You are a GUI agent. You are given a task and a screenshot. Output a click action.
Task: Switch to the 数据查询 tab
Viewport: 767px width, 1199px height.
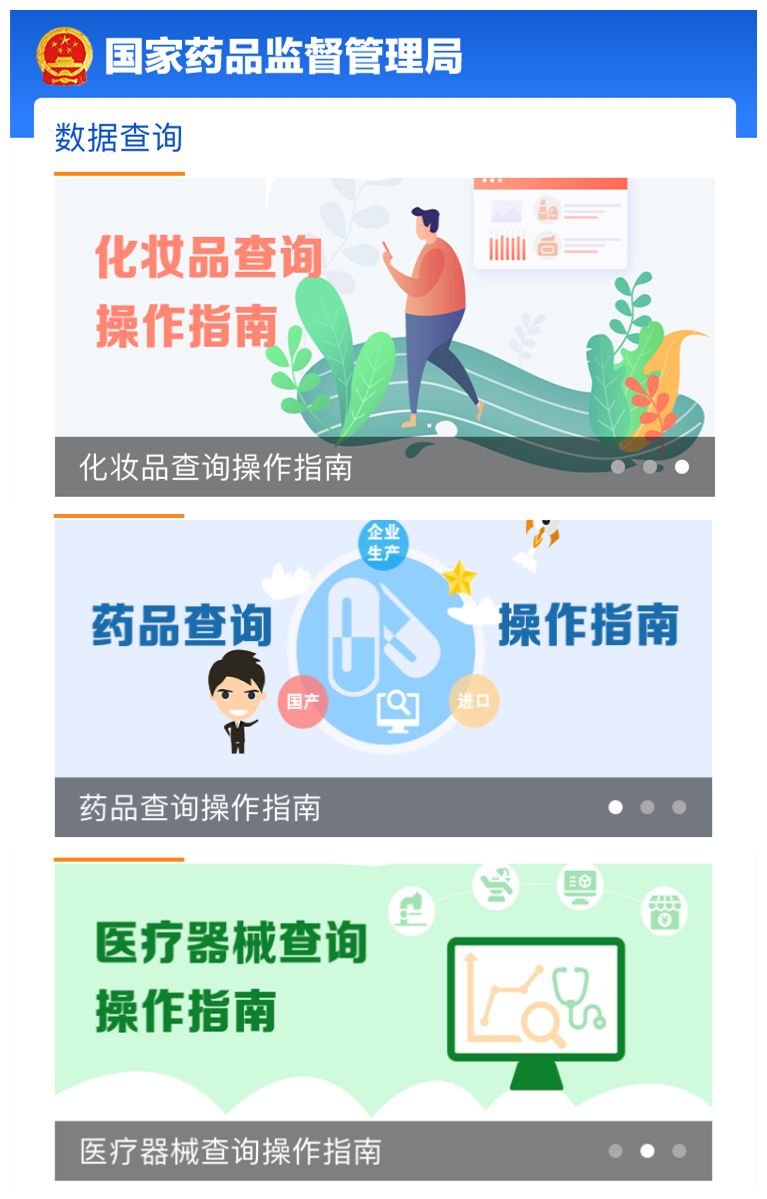click(119, 141)
